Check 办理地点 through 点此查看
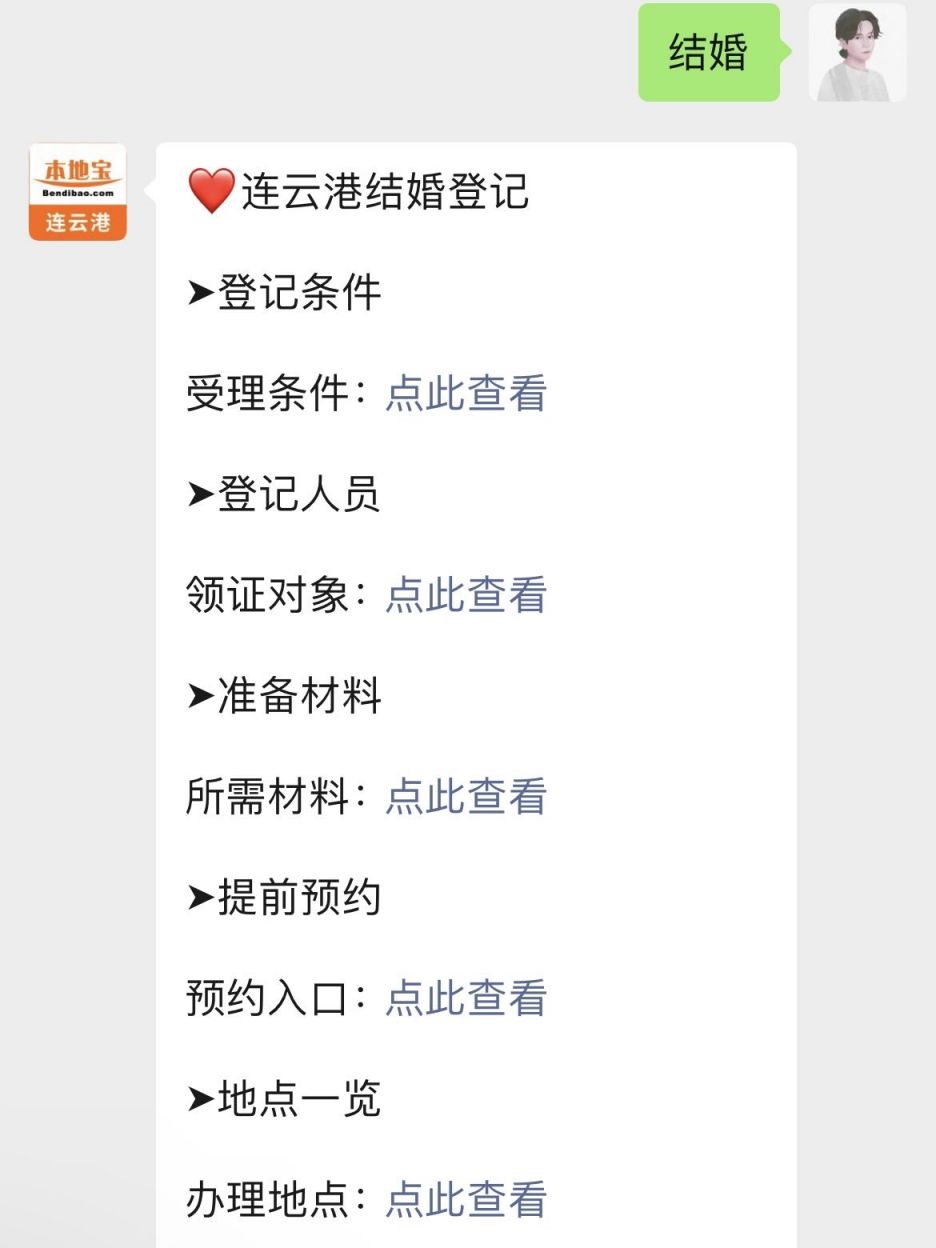Screen dimensions: 936x1248 click(x=466, y=1200)
